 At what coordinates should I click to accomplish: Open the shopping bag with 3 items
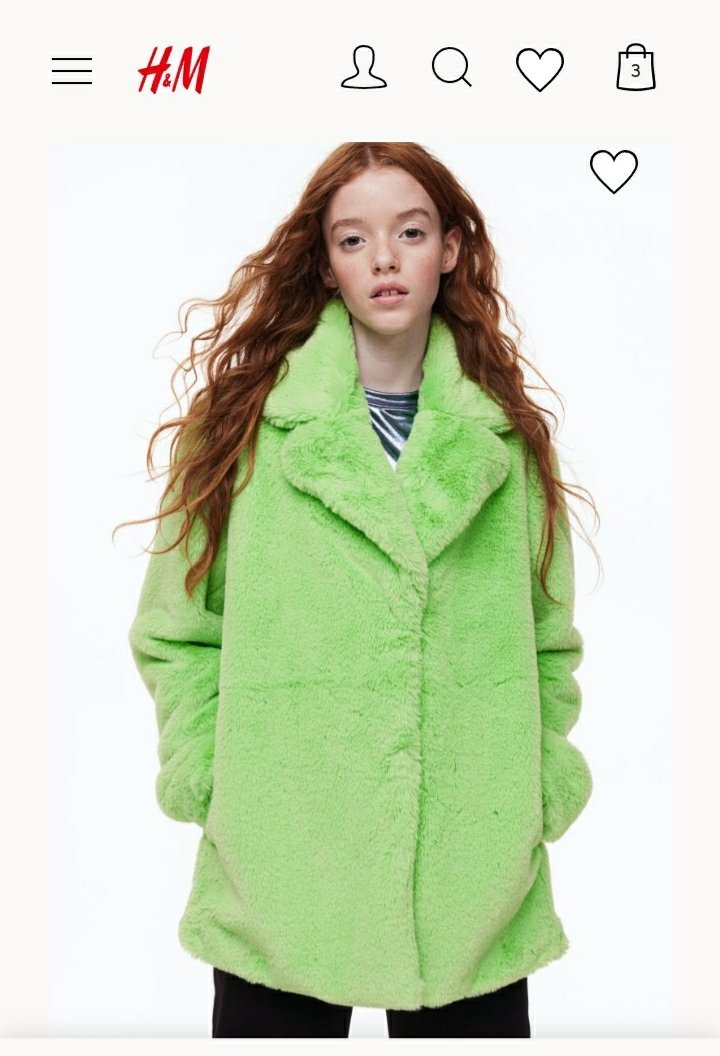pos(636,67)
